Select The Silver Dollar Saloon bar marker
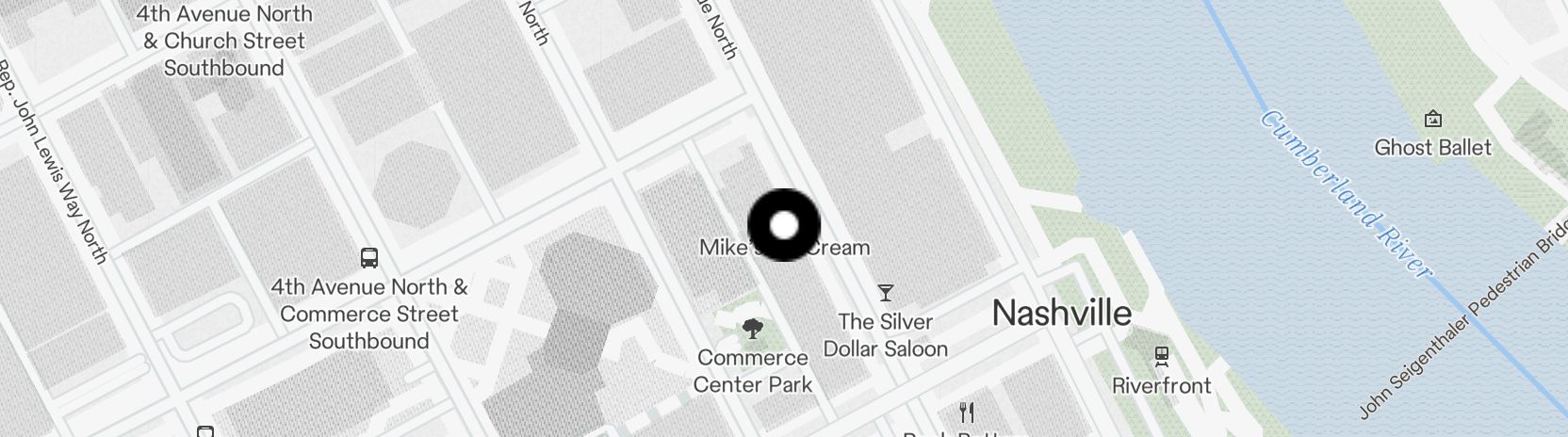Screen dimensions: 1568x437 pos(885,293)
